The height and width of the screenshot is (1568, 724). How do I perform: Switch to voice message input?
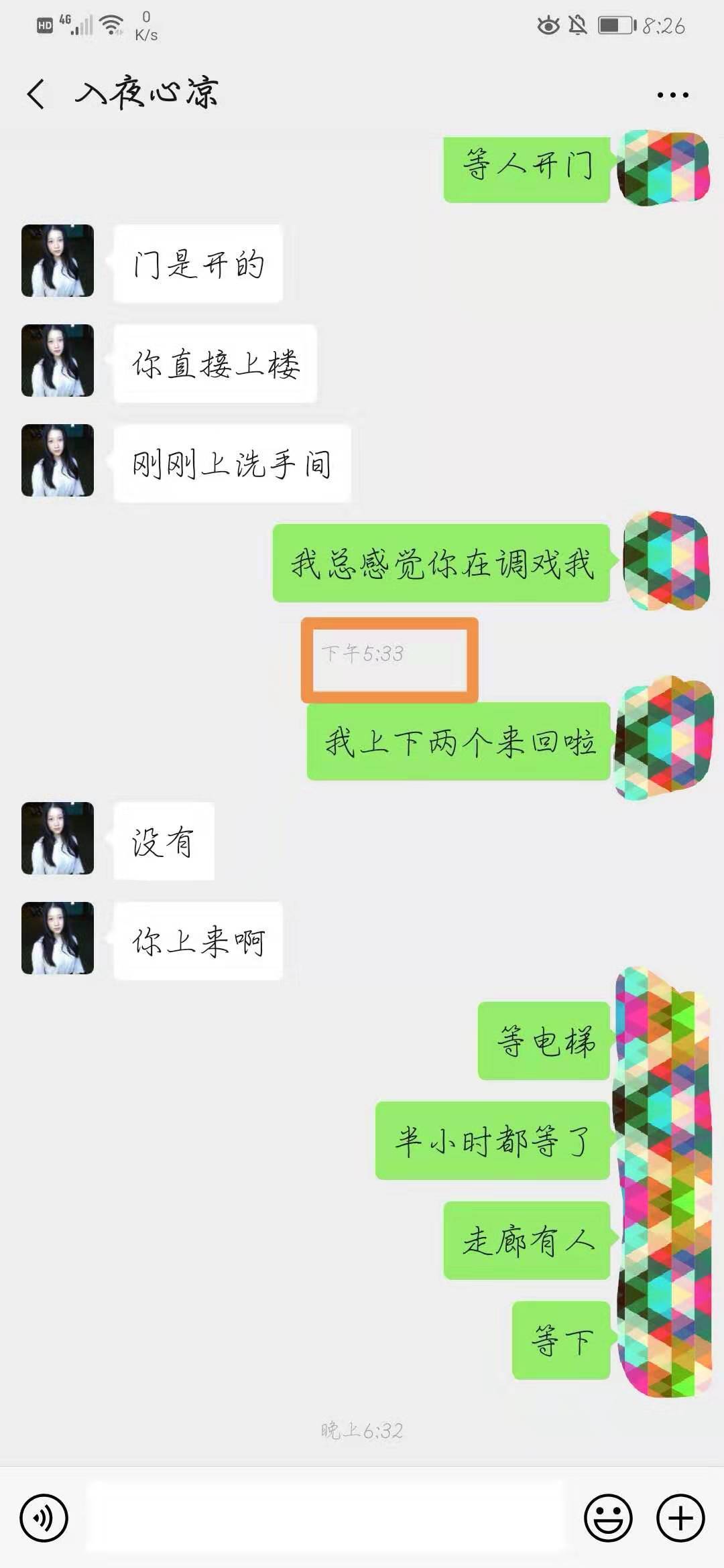coord(44,1518)
